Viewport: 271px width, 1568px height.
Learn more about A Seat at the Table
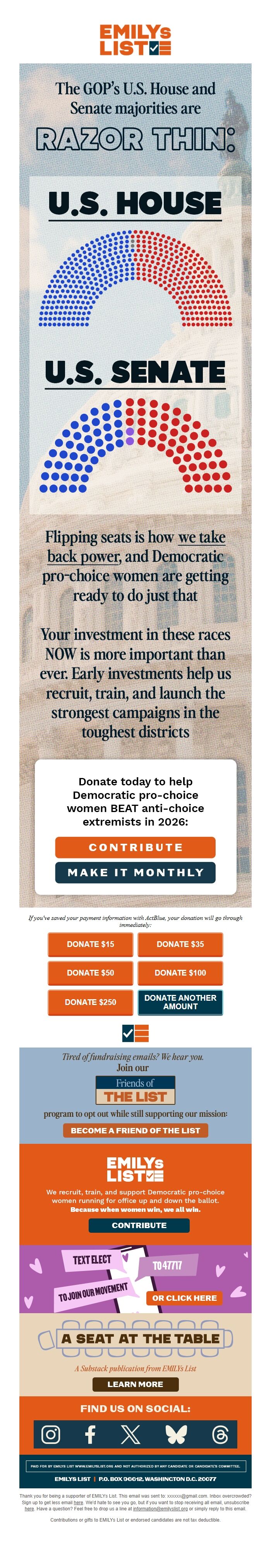[x=135, y=1384]
